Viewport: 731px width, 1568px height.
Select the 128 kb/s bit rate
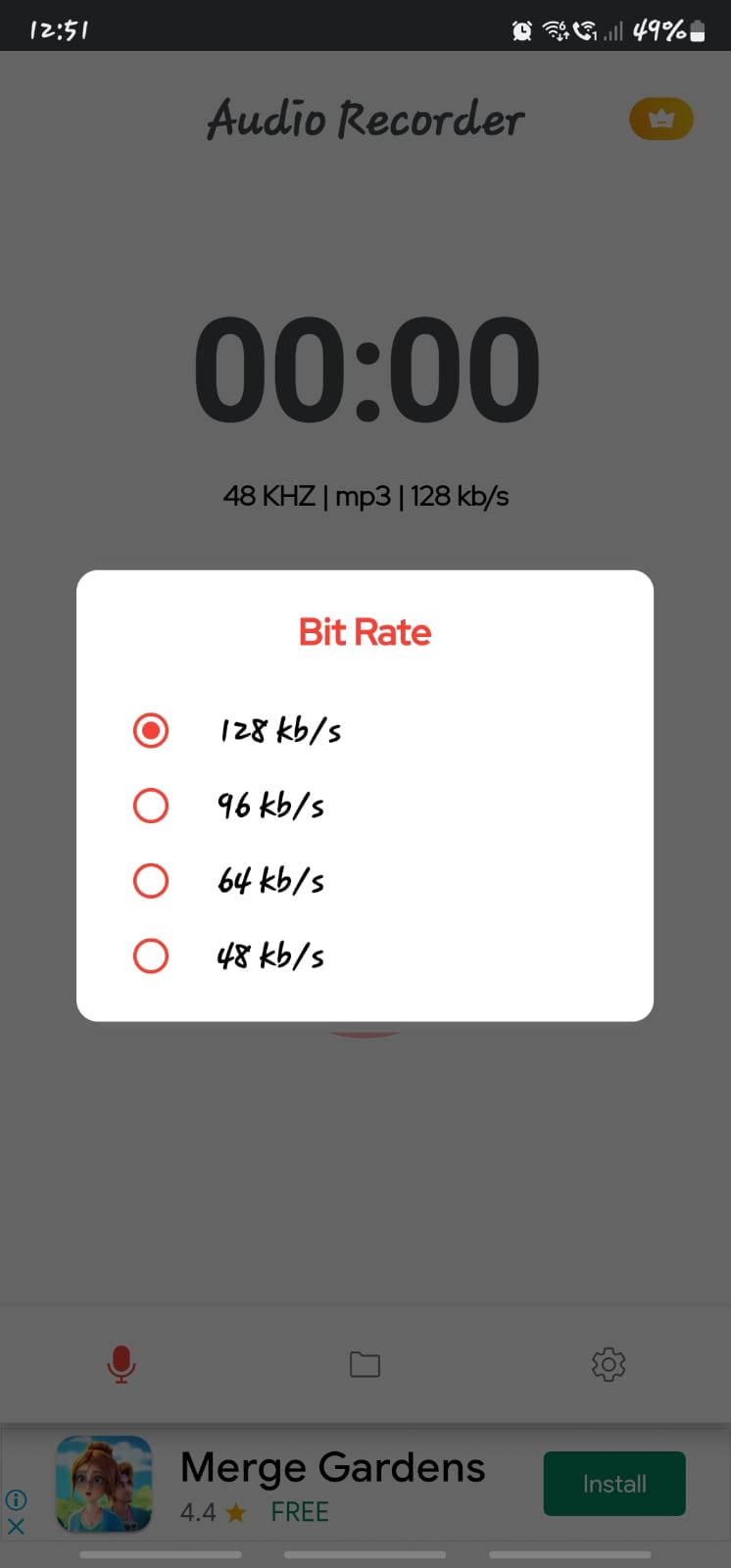151,731
